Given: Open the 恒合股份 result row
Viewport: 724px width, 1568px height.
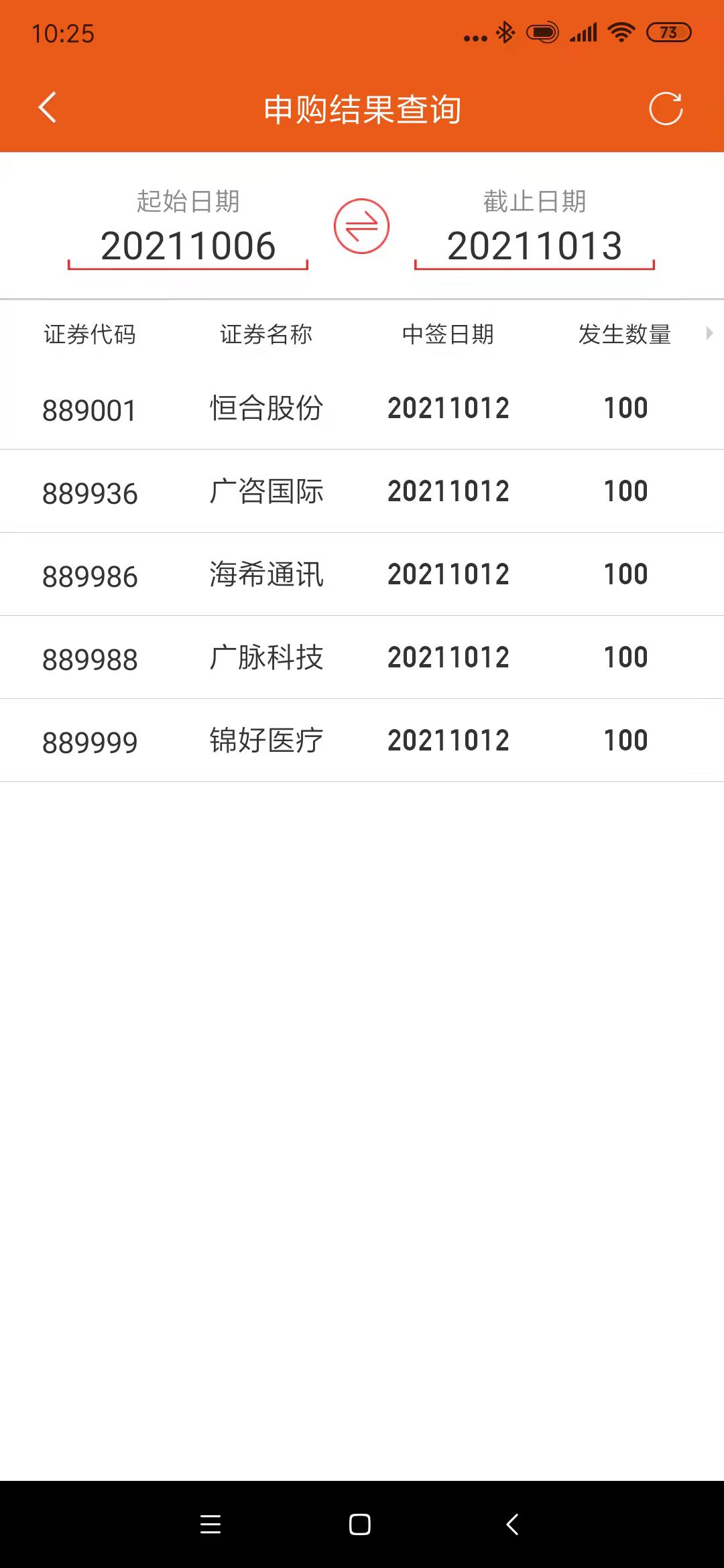Looking at the screenshot, I should click(x=362, y=409).
